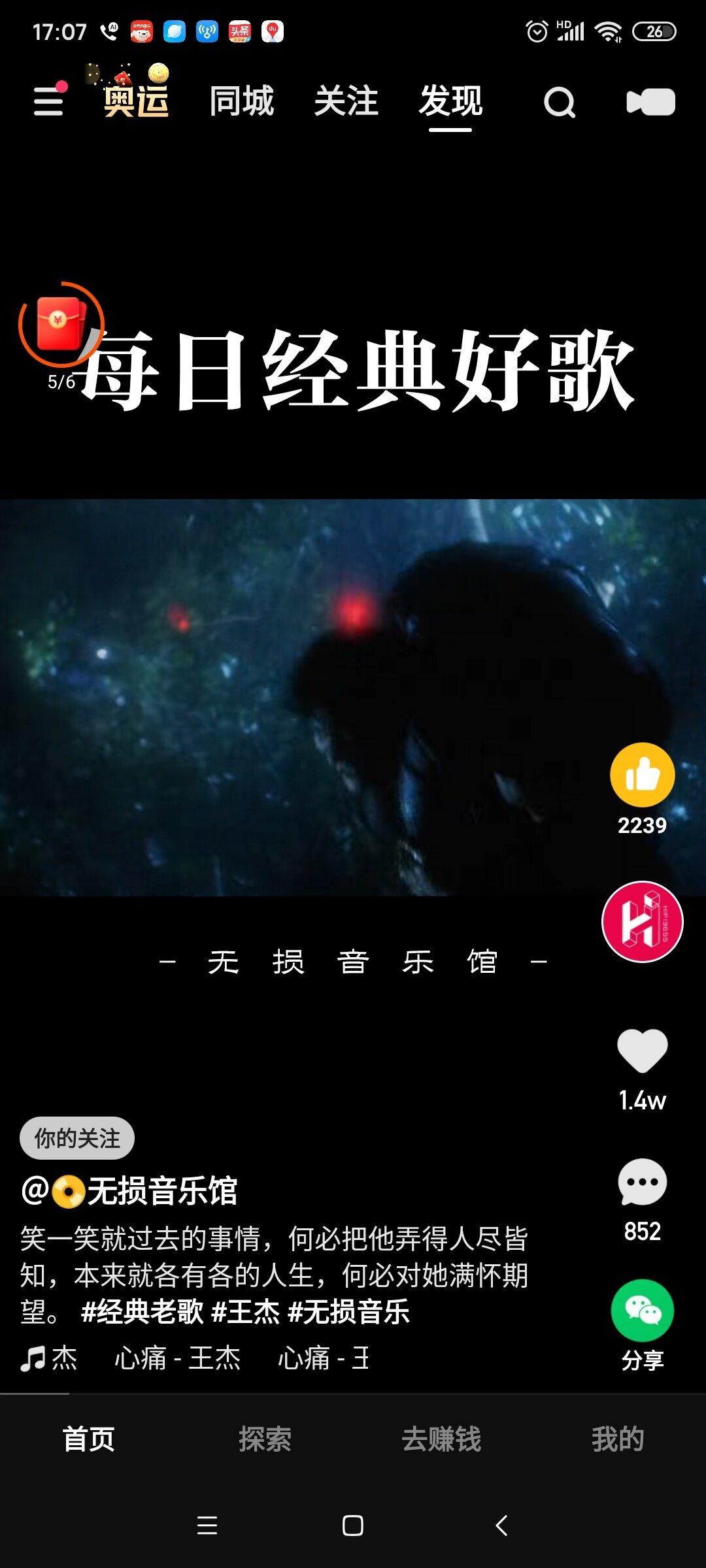The image size is (706, 1568).
Task: Share the video via WeChat 分享
Action: tap(642, 1312)
